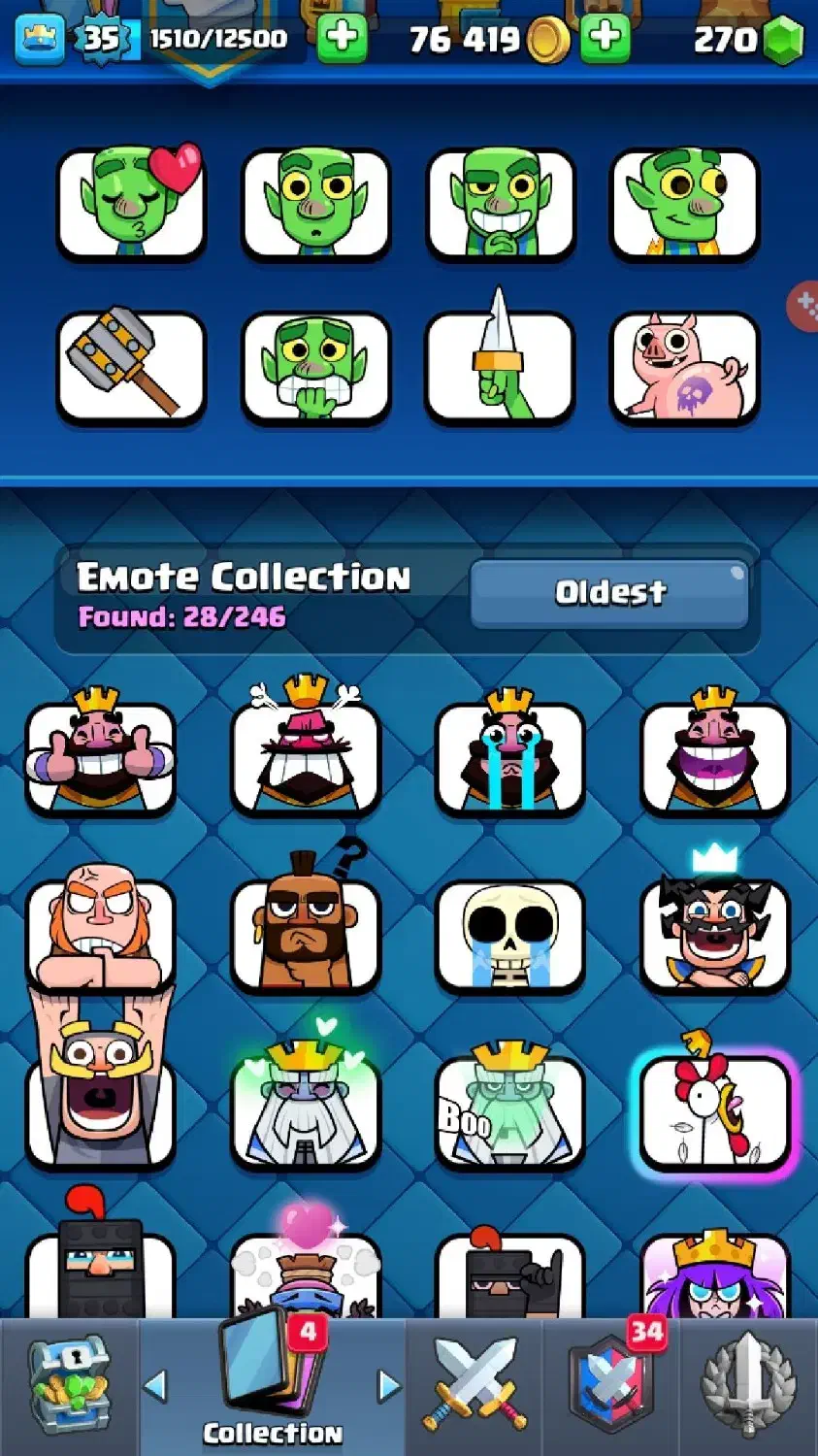Select the goblin kiss heart emote

(132, 204)
